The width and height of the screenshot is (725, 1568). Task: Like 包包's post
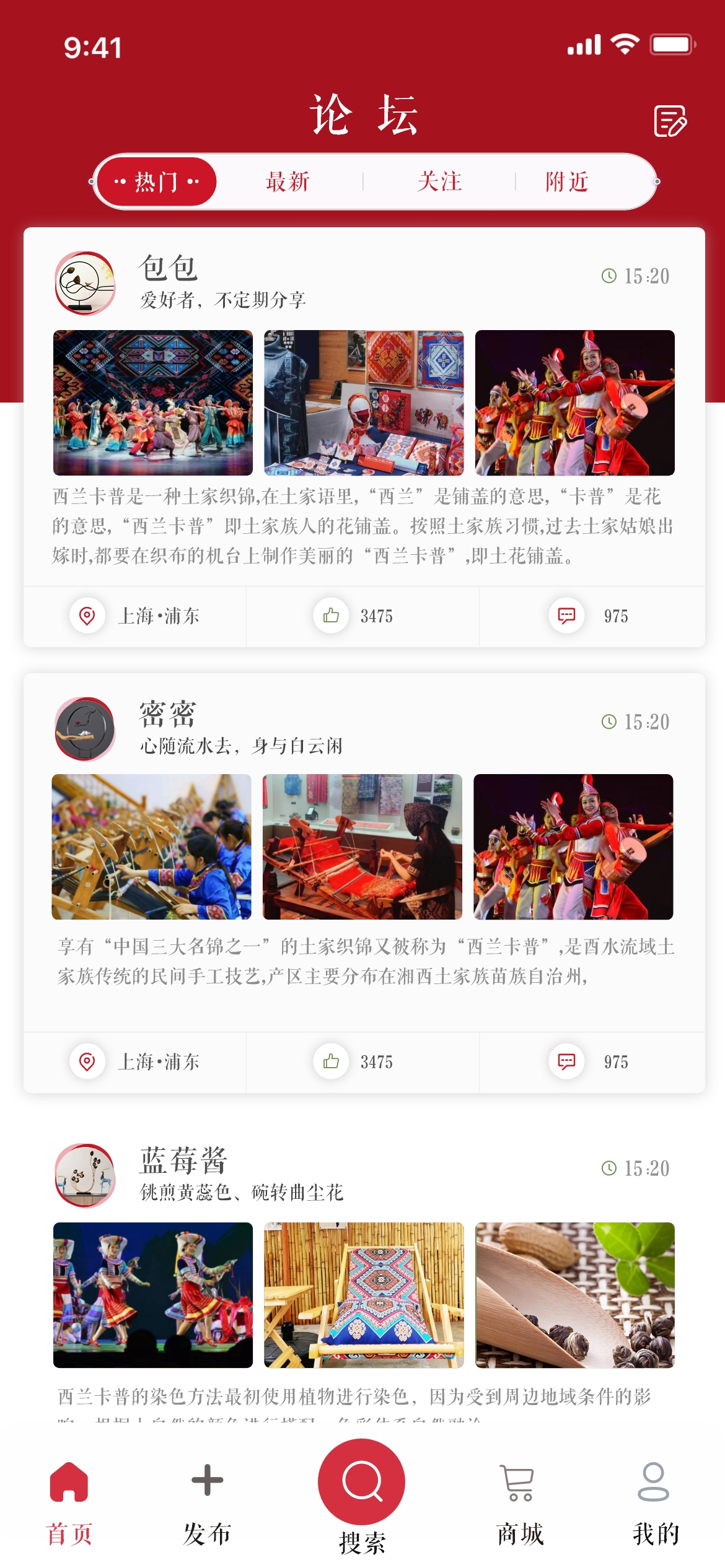pyautogui.click(x=332, y=616)
